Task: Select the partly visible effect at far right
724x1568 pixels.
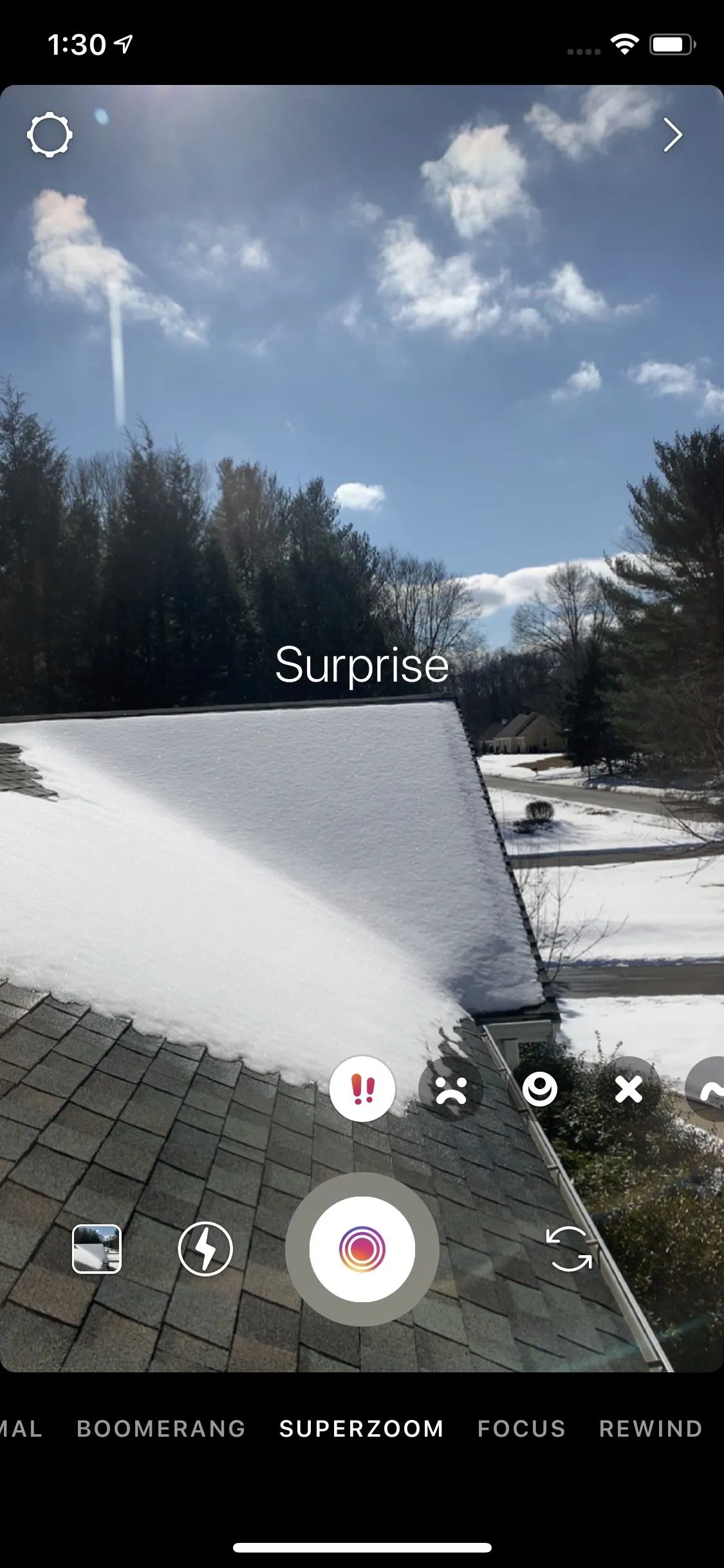Action: (705, 1088)
